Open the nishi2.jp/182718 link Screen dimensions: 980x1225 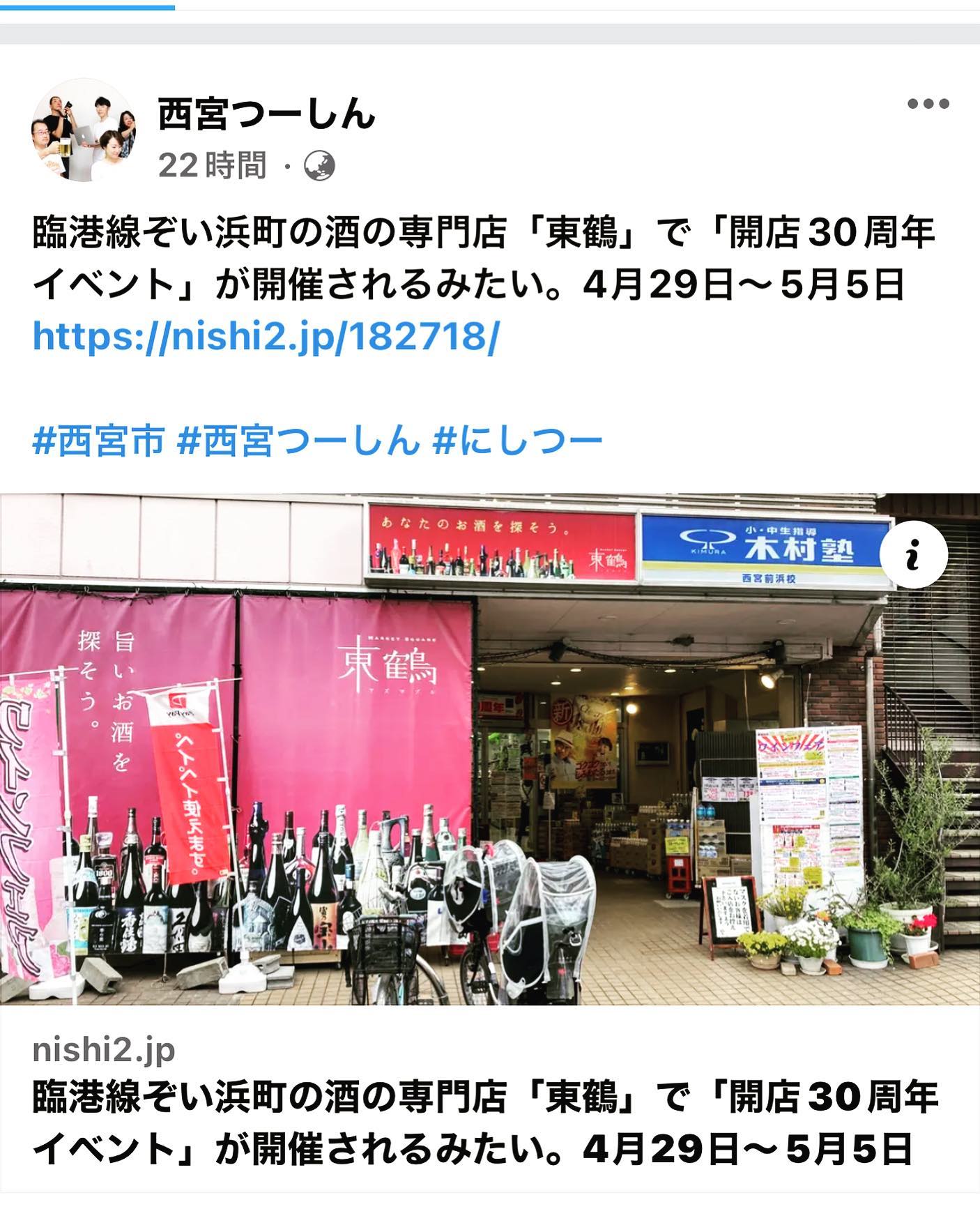266,337
